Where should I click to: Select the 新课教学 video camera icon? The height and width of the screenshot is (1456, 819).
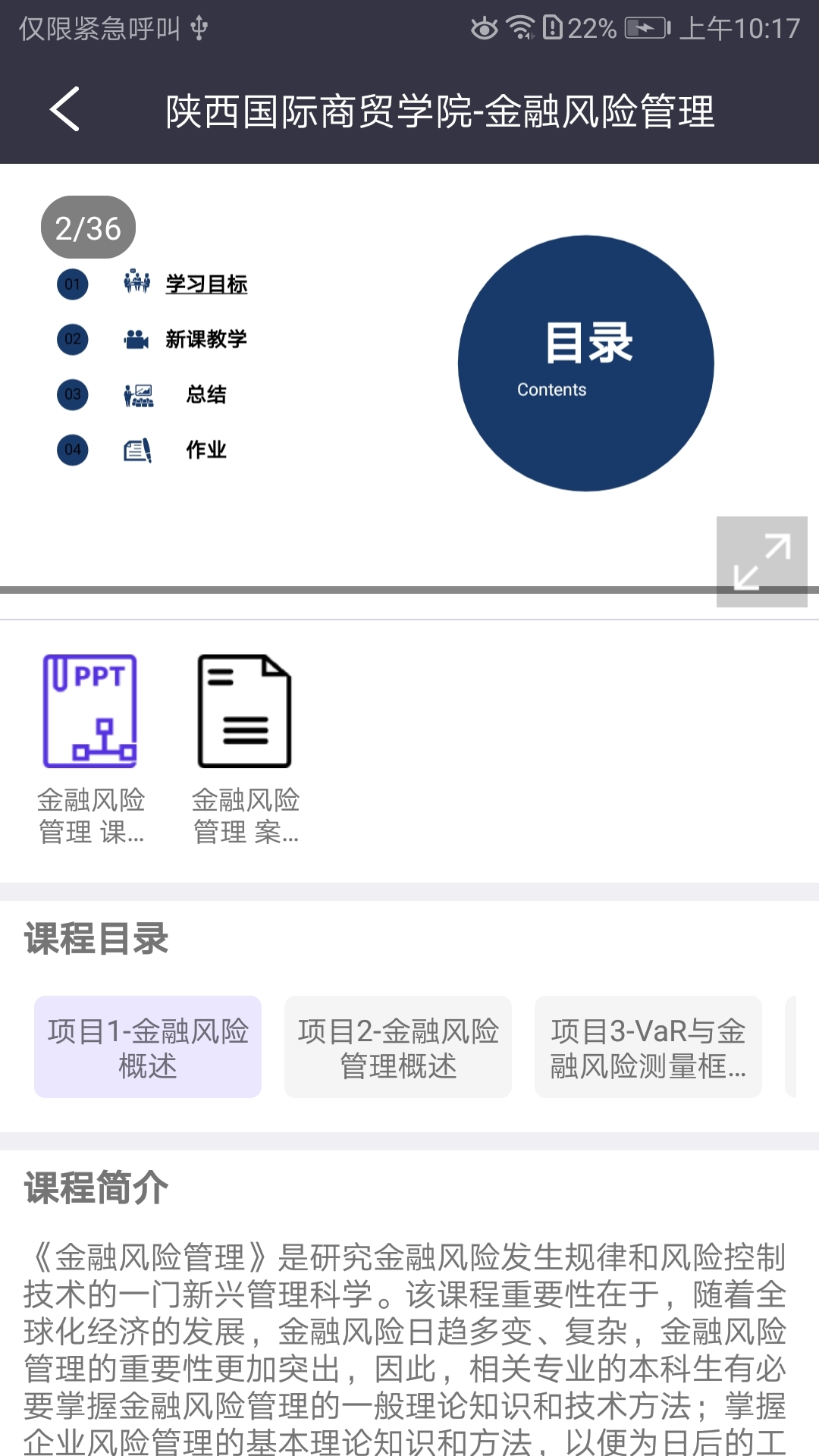point(136,340)
